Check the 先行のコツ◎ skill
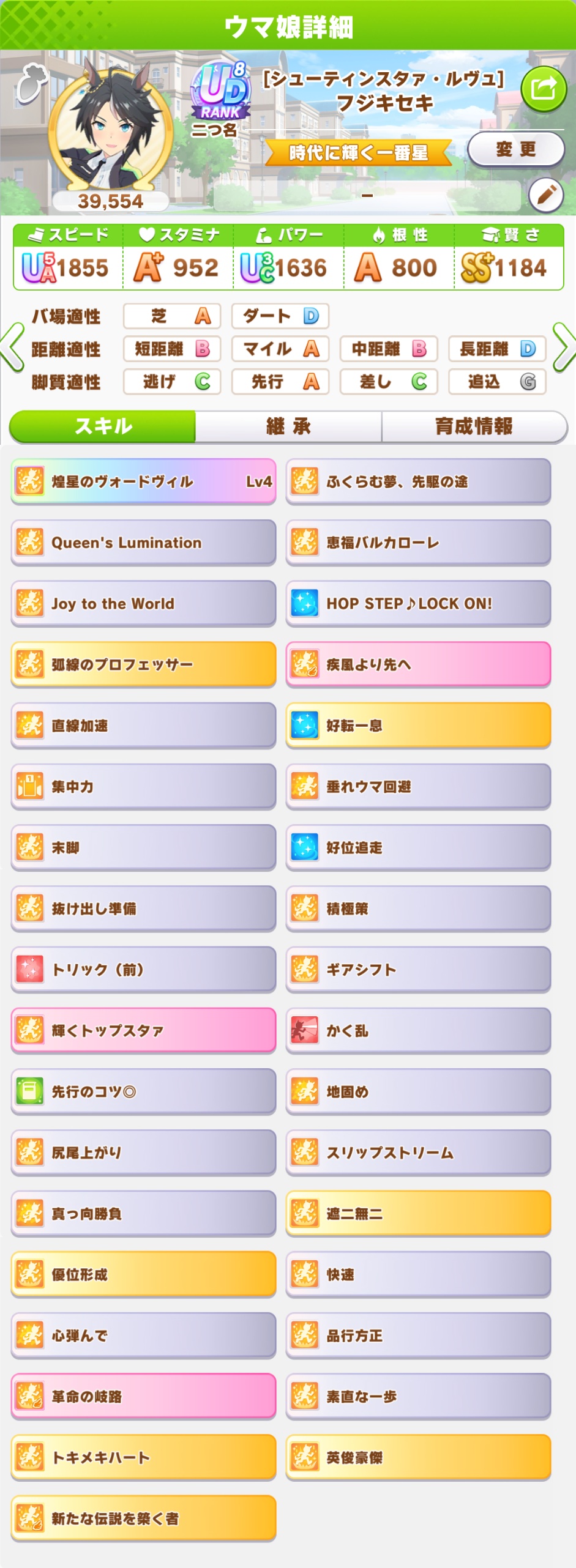The image size is (576, 1568). point(143,1092)
